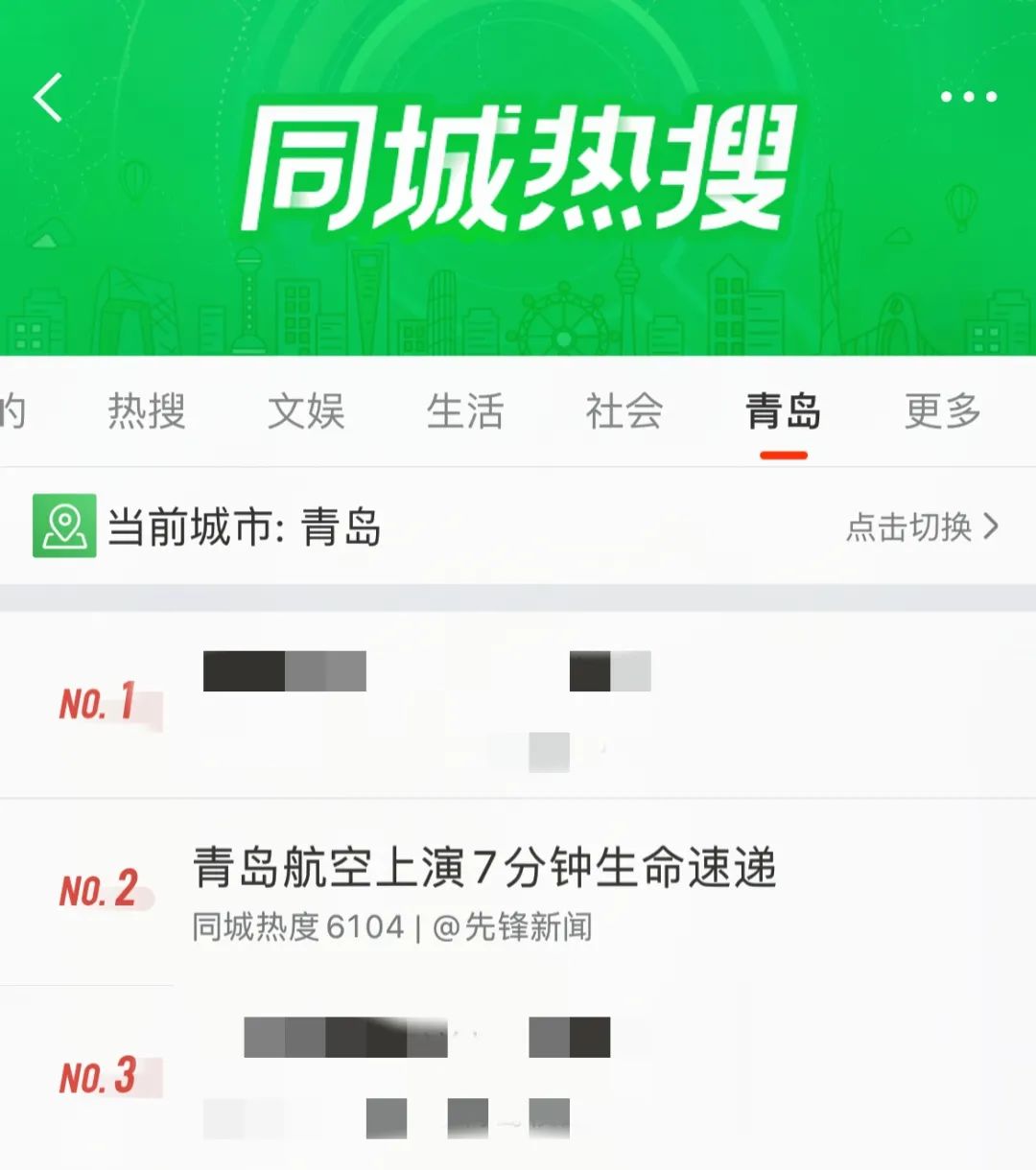Open the three-dot overflow menu
The width and height of the screenshot is (1036, 1170).
[x=968, y=97]
